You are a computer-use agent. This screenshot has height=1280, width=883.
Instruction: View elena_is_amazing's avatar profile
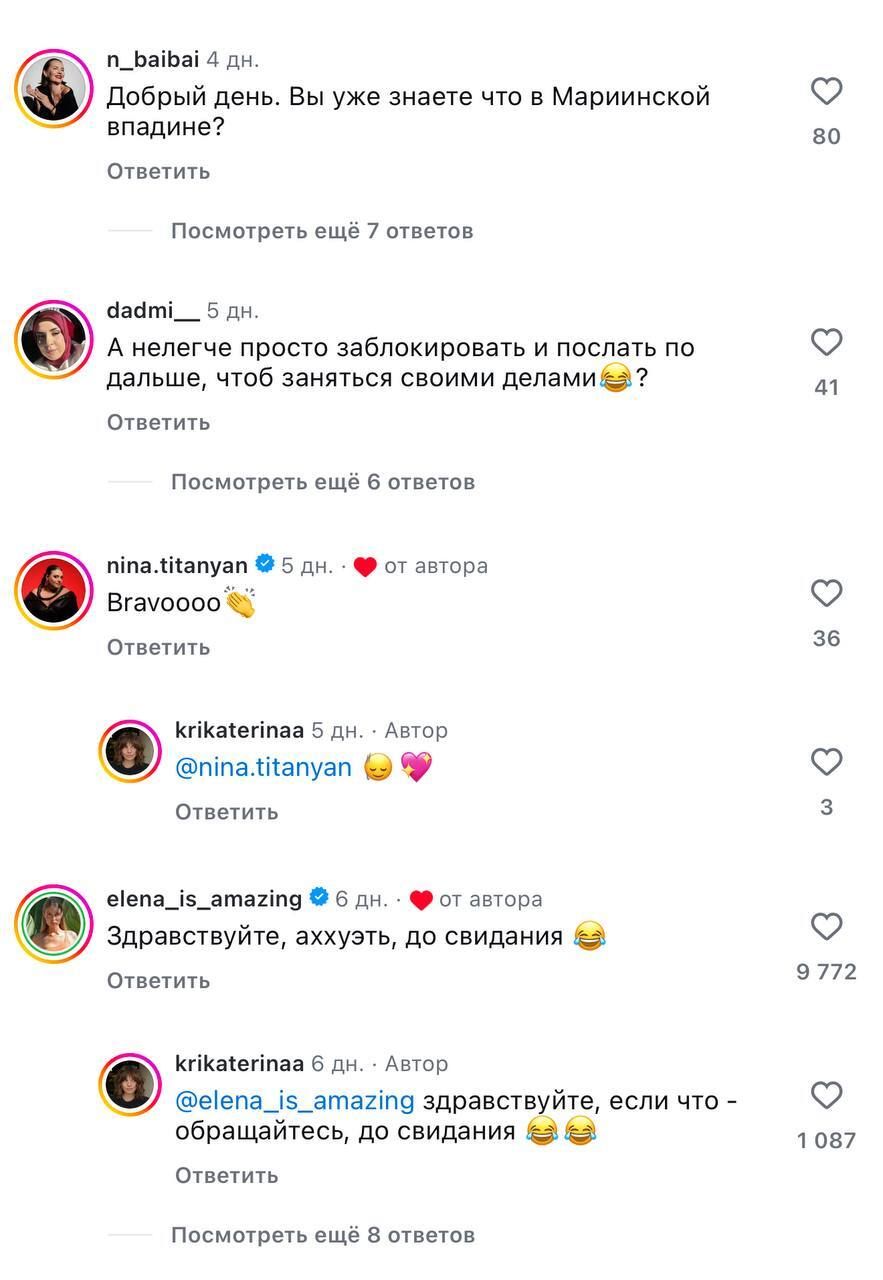(54, 923)
